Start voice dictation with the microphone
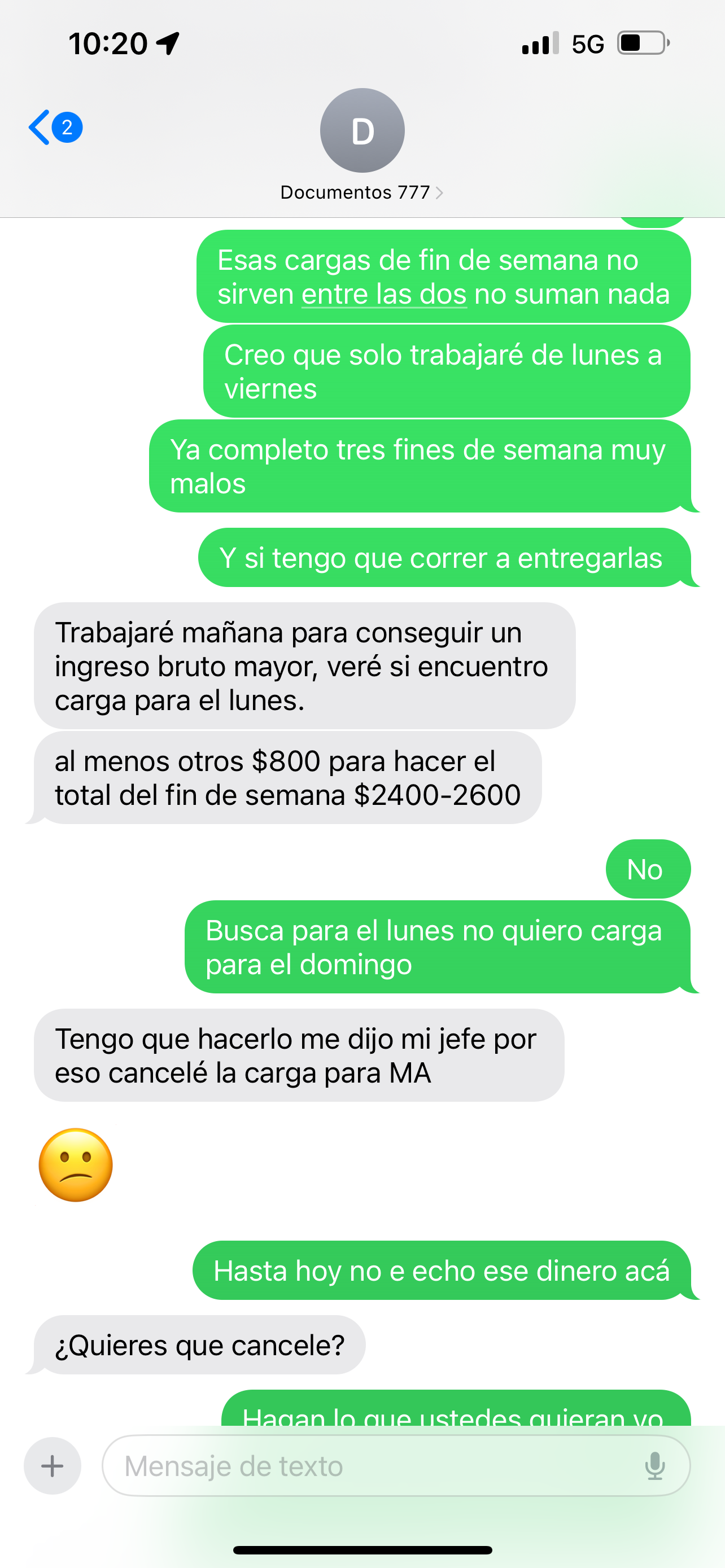Image resolution: width=725 pixels, height=1568 pixels. (x=654, y=1466)
